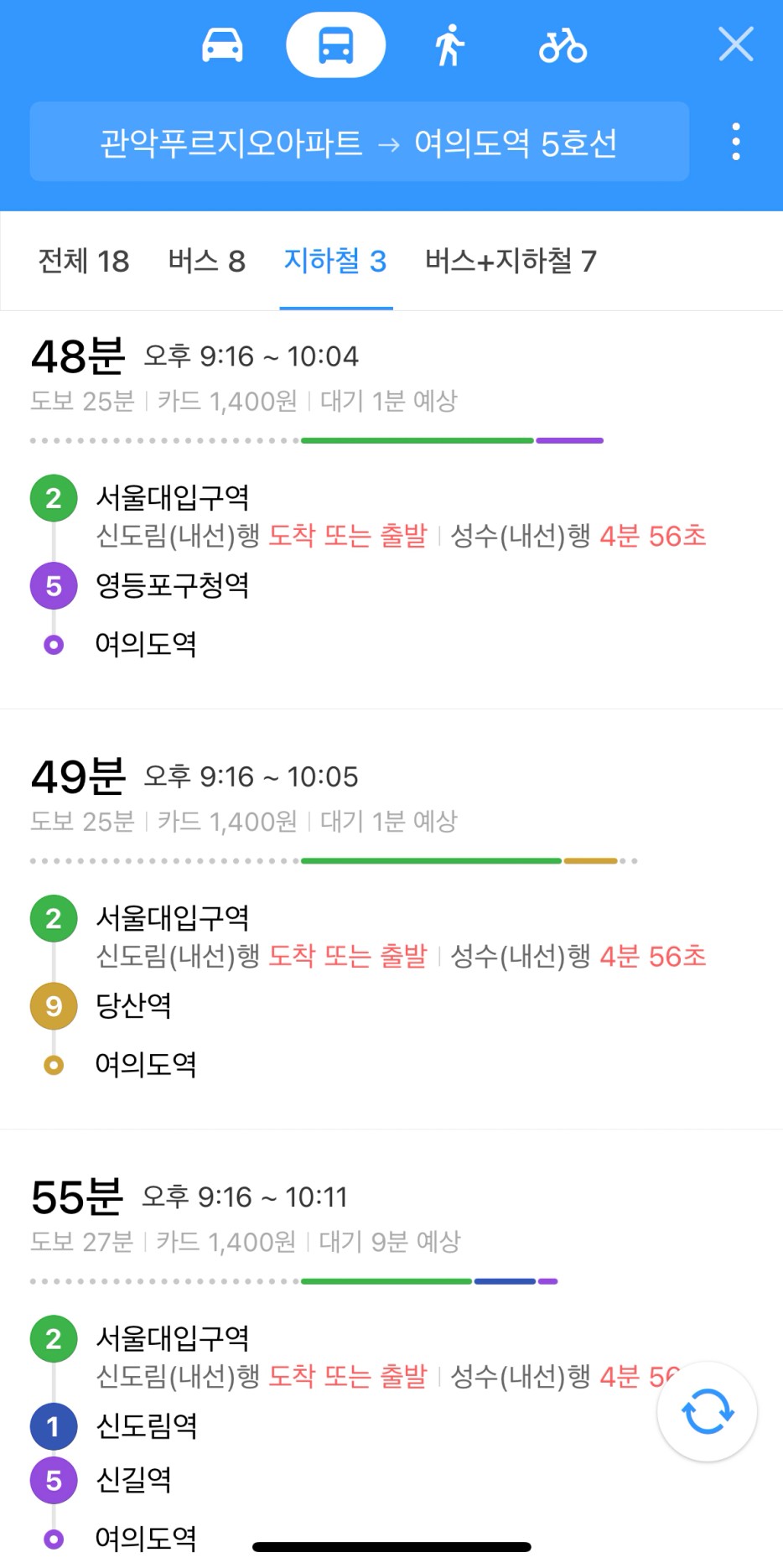Edit the origin and destination field
This screenshot has height=1568, width=783.
[359, 142]
